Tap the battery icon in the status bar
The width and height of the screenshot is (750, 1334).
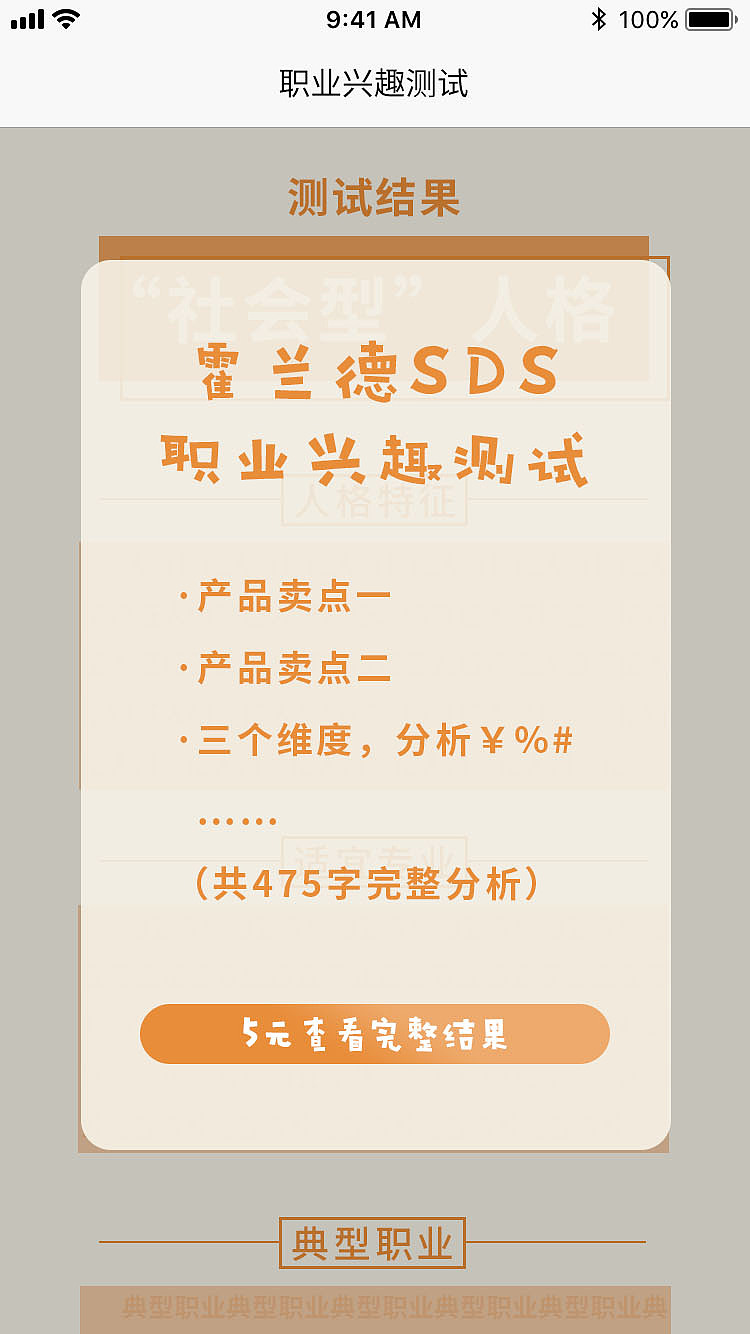[712, 17]
